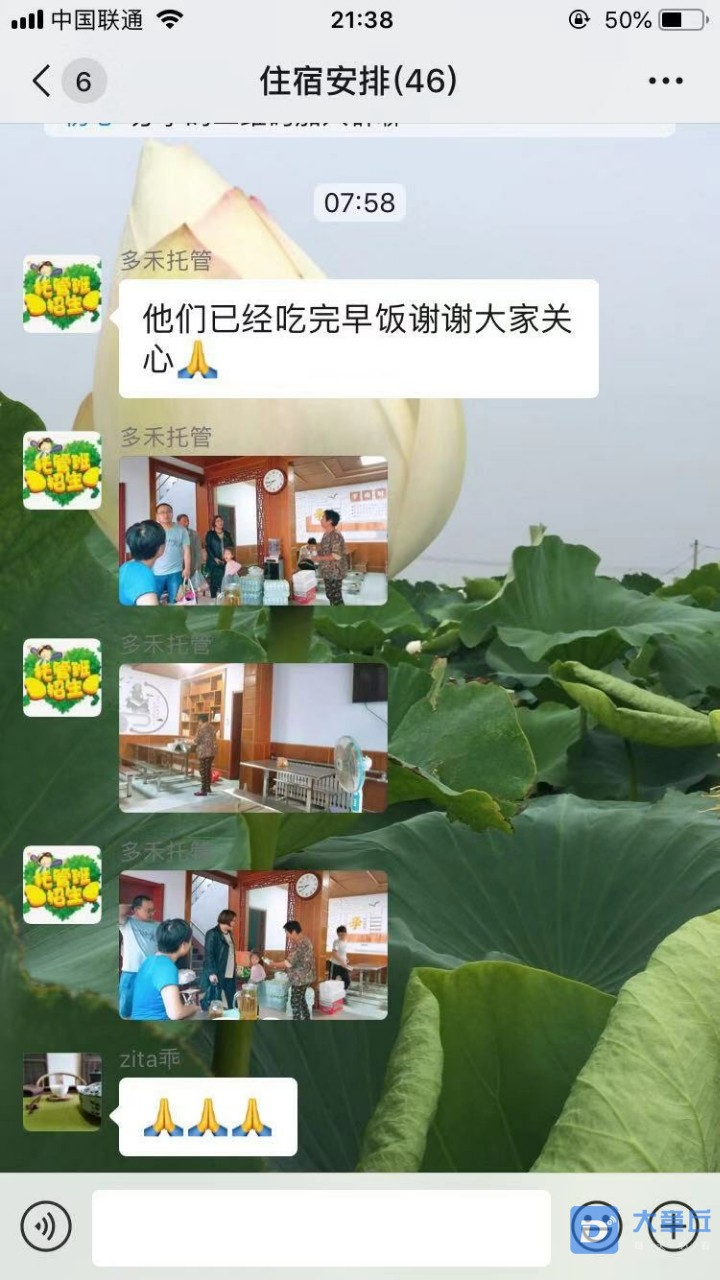Open the emoji sticker panel

click(596, 1227)
